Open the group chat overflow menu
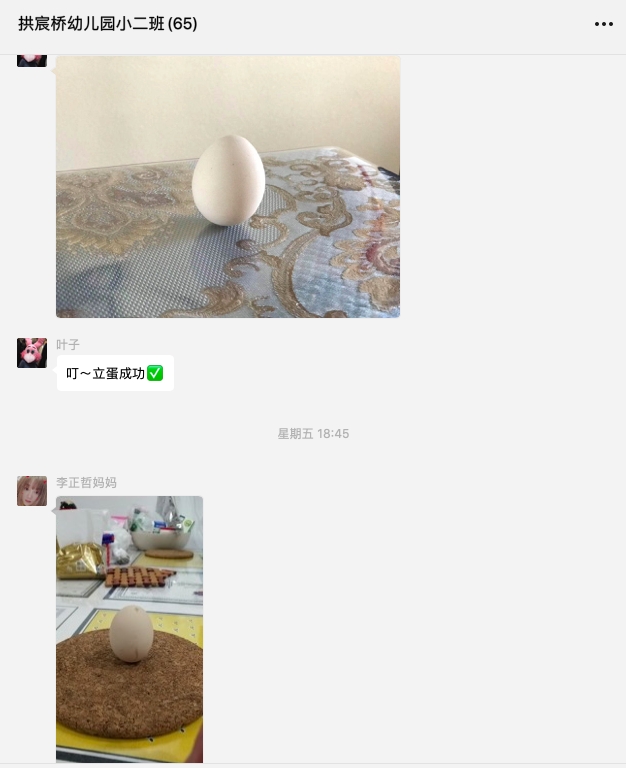 pos(603,24)
